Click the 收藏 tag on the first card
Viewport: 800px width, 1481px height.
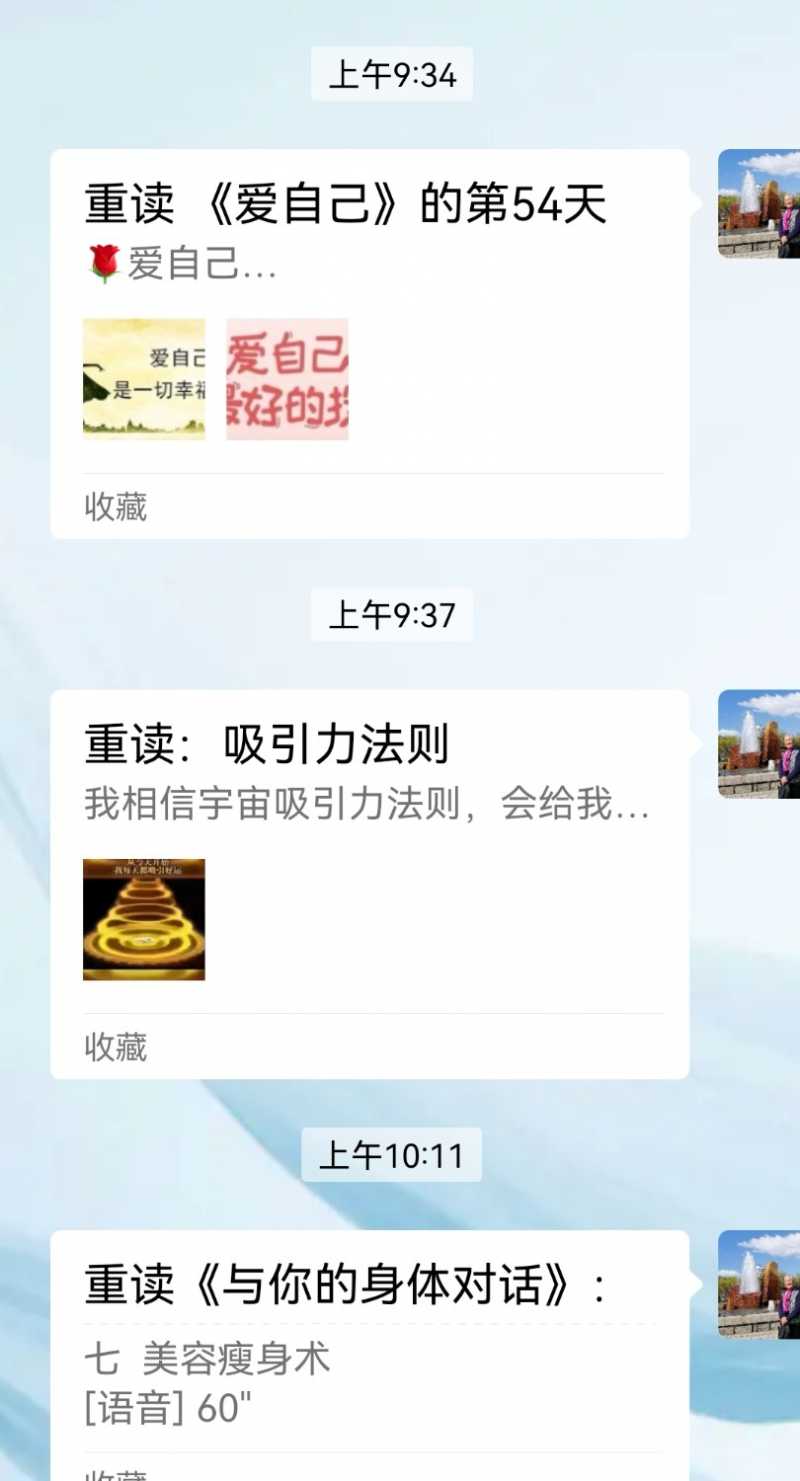tap(113, 508)
